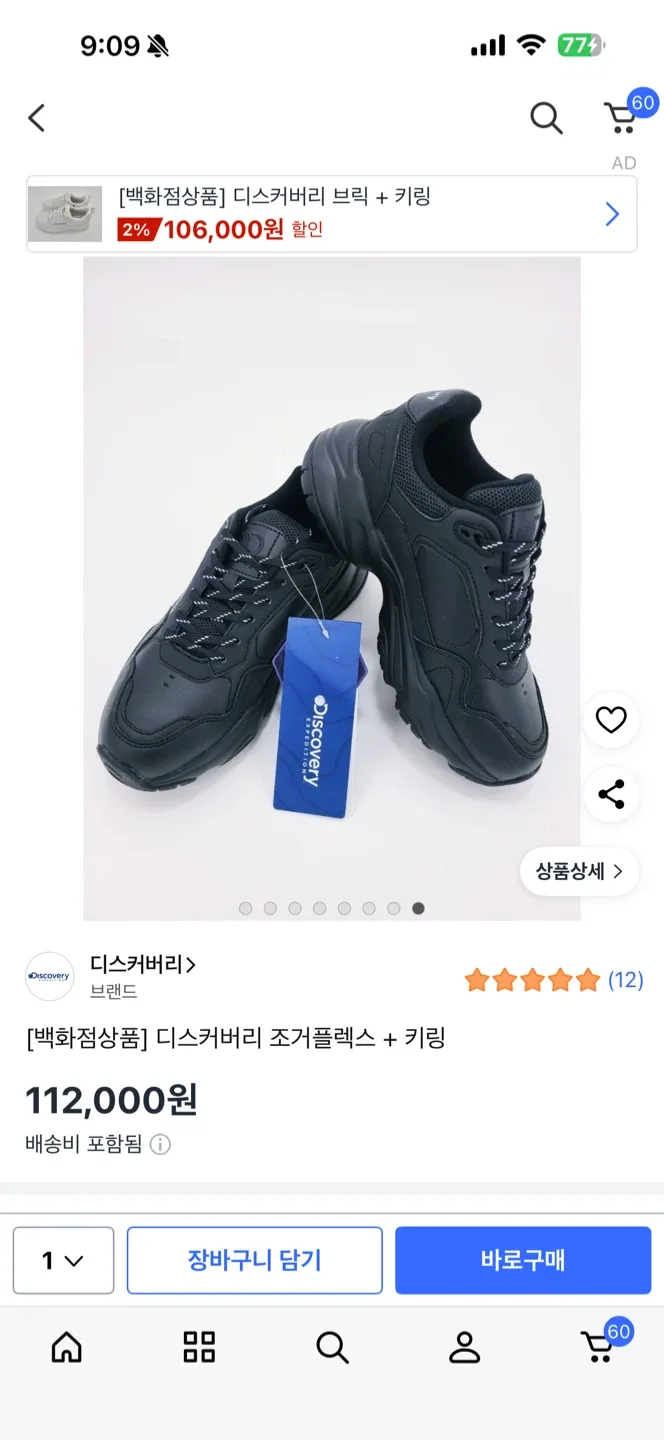Screen dimensions: 664x1440
Task: Open the my account profile tab
Action: [465, 1348]
